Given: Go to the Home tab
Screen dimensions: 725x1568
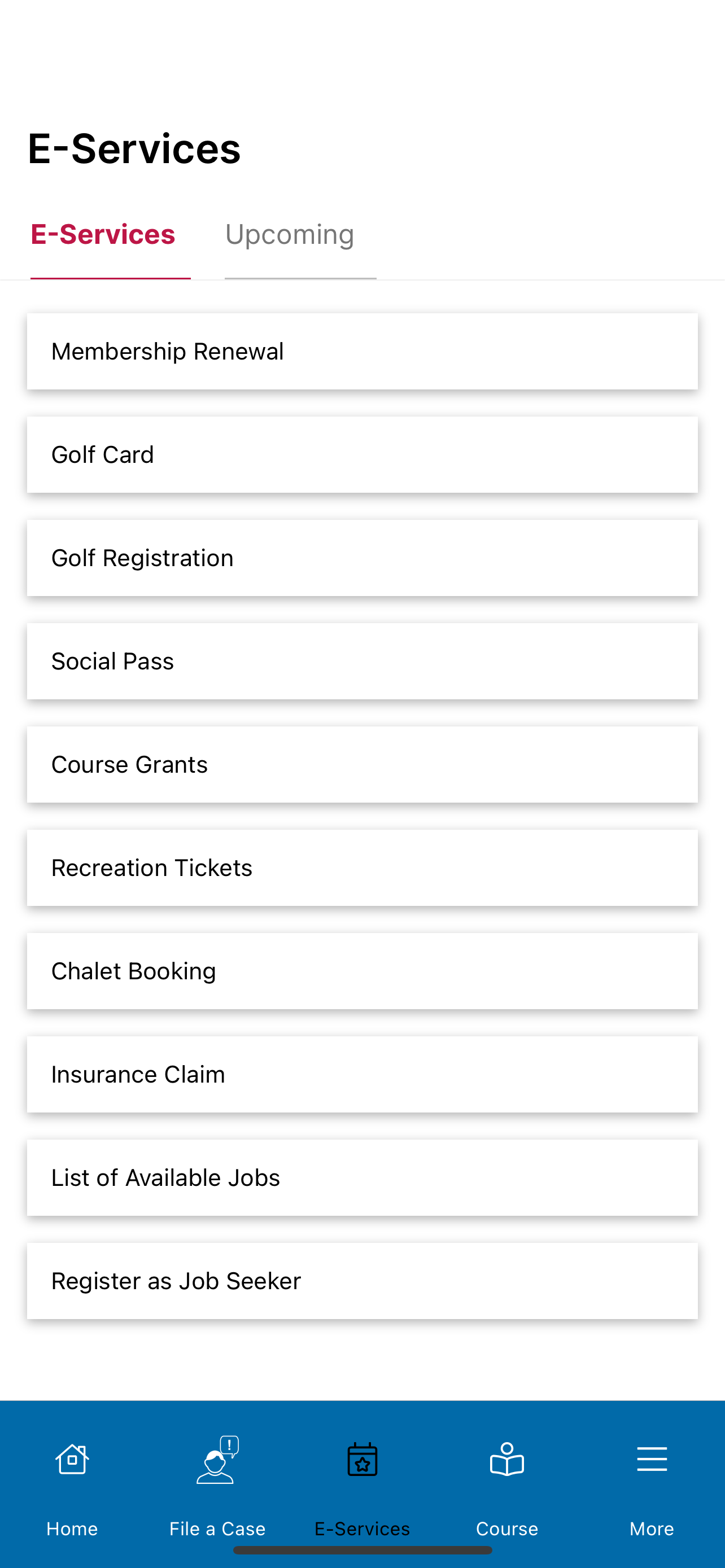Looking at the screenshot, I should [72, 1485].
